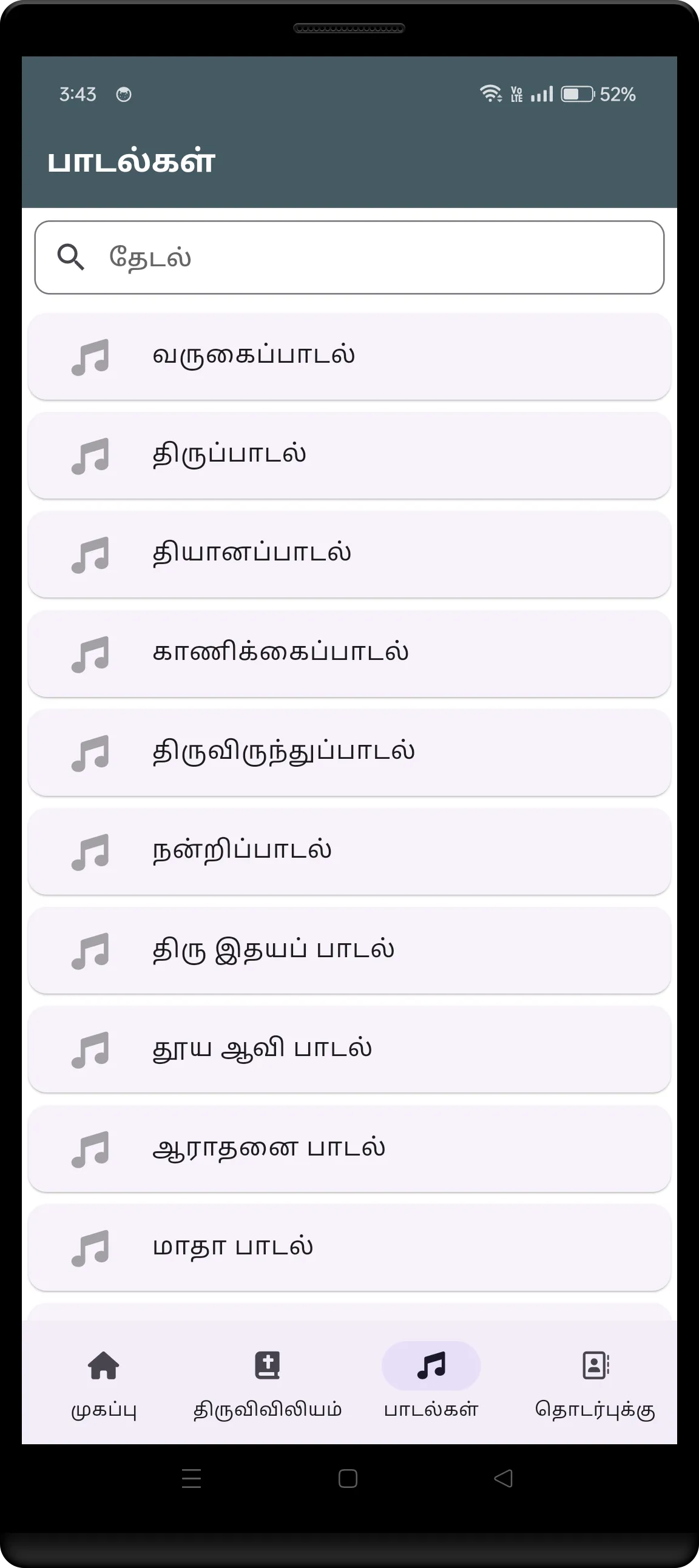Open the recent apps system button
Image resolution: width=699 pixels, height=1568 pixels.
[191, 1478]
